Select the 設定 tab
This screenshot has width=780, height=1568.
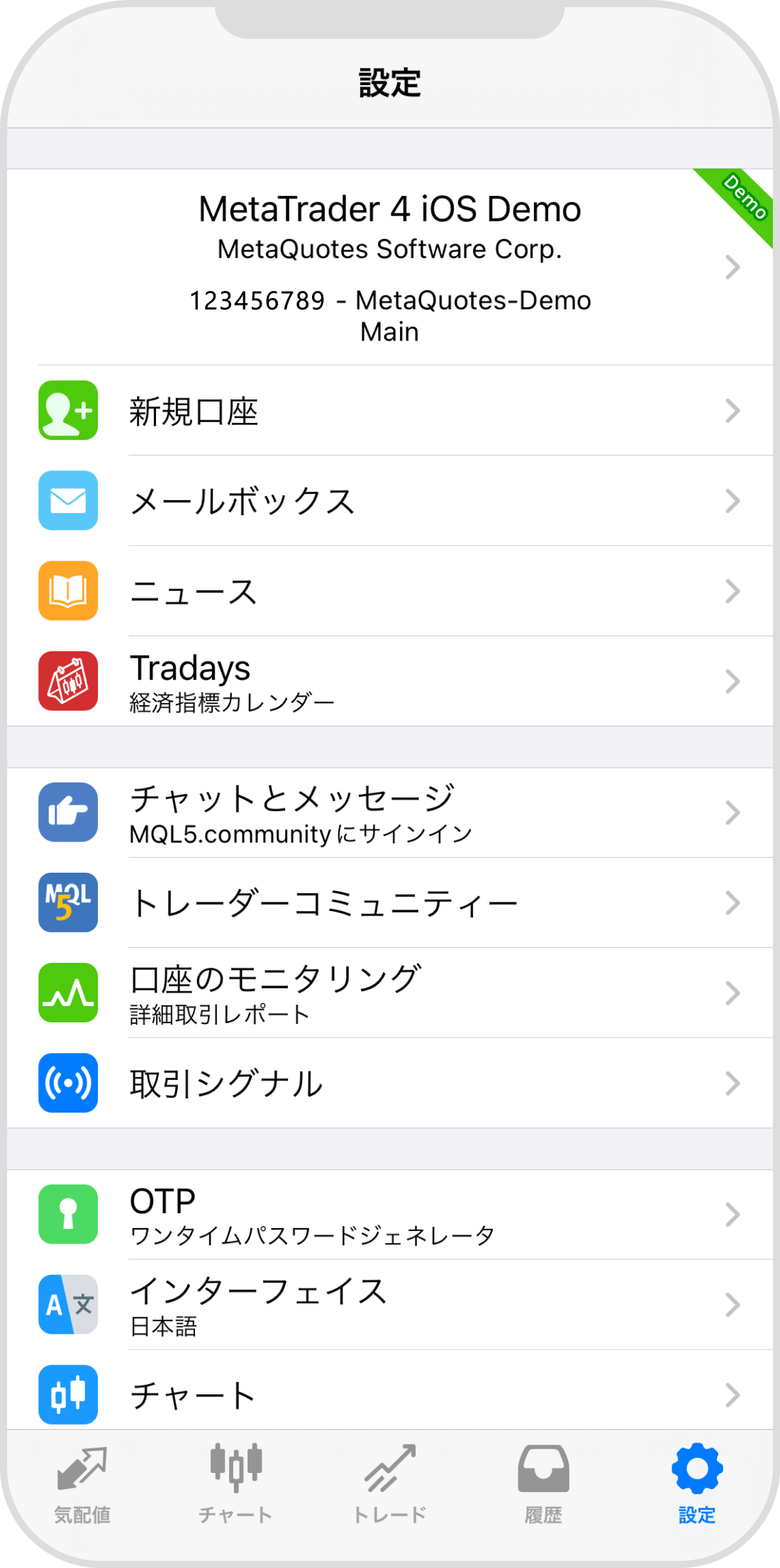point(697,1484)
